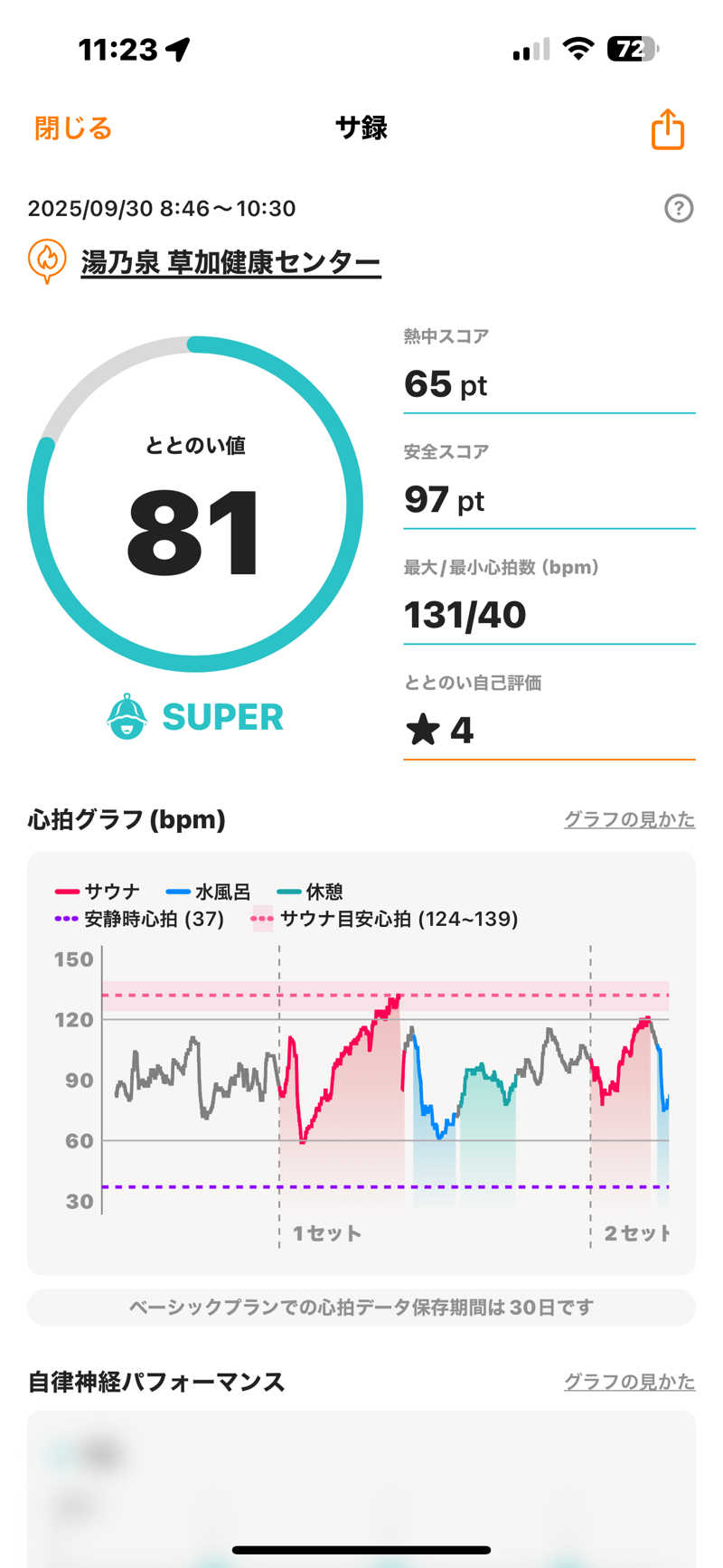Image resolution: width=723 pixels, height=1568 pixels.
Task: Edit the ととのい自己評価 star rating
Action: pos(549,730)
